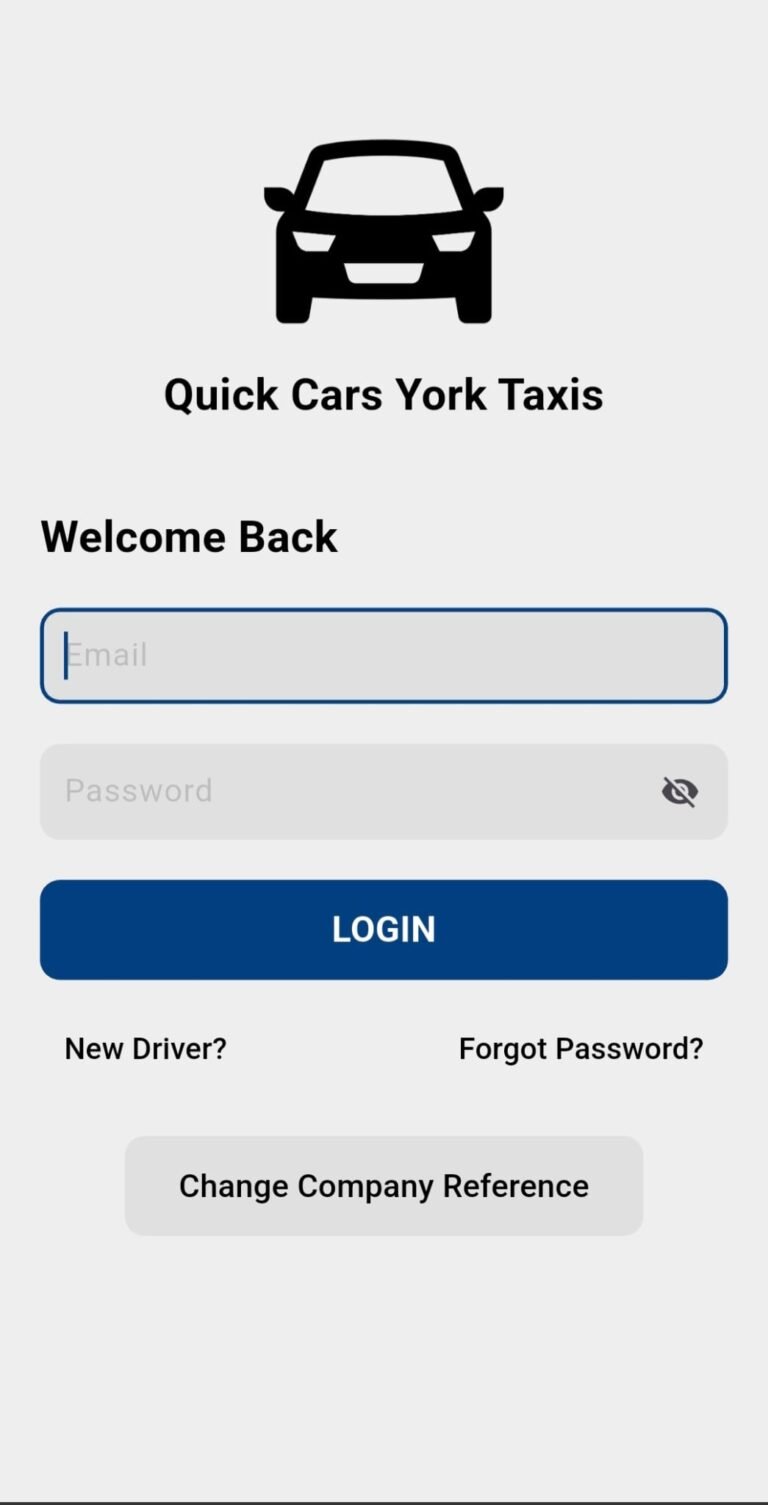Tap the LOGIN button

tap(383, 929)
